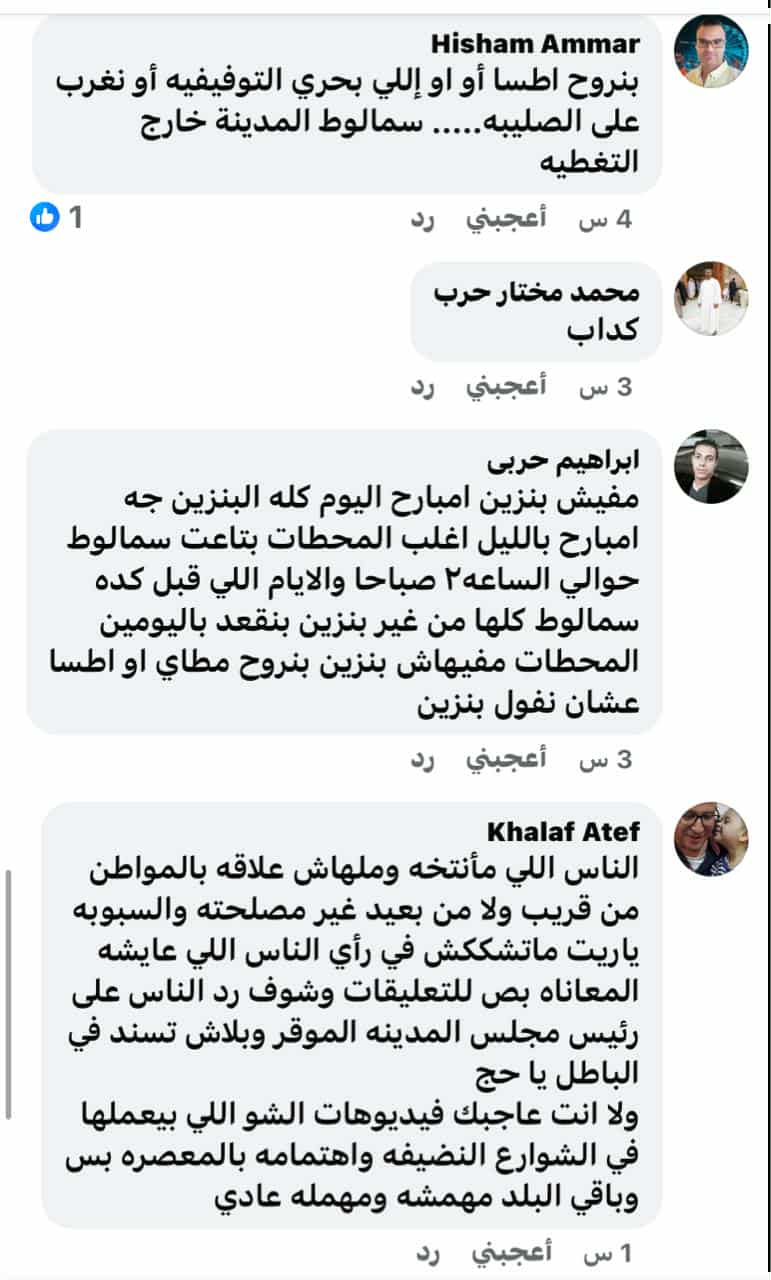
Task: Open Hisham Ammar's profile picture
Action: (x=711, y=51)
